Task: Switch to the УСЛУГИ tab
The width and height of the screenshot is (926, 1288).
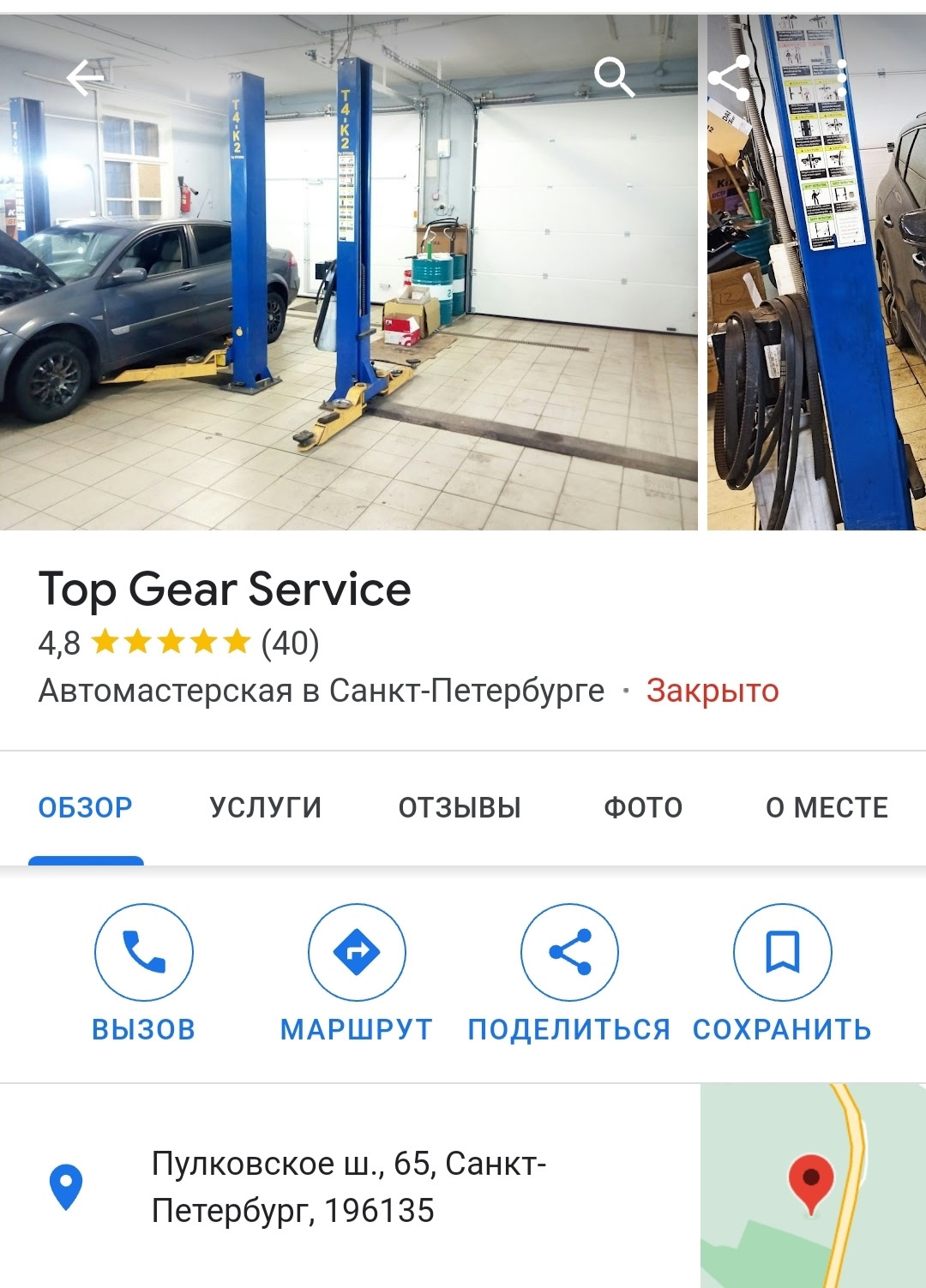Action: tap(266, 806)
